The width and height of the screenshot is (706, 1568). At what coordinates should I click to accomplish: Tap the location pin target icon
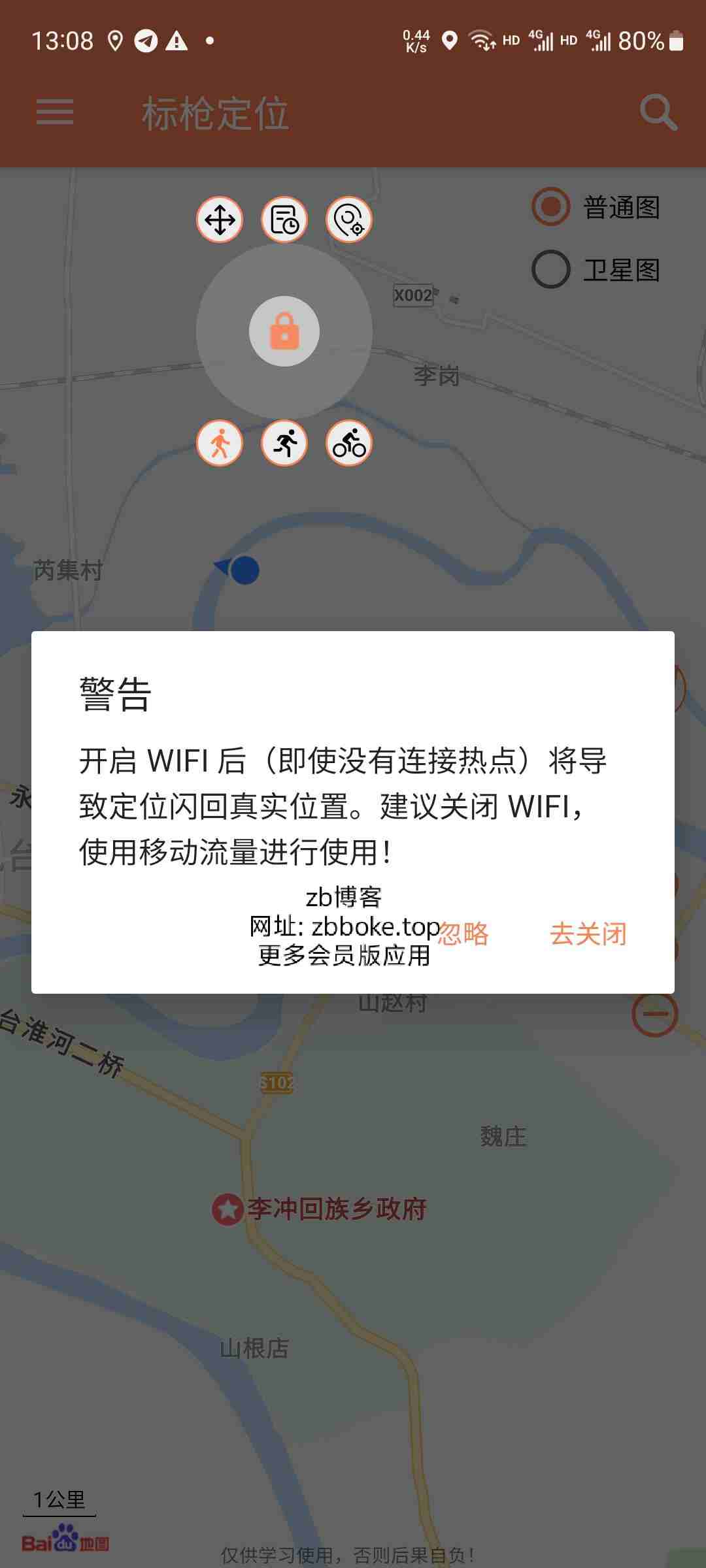point(349,220)
